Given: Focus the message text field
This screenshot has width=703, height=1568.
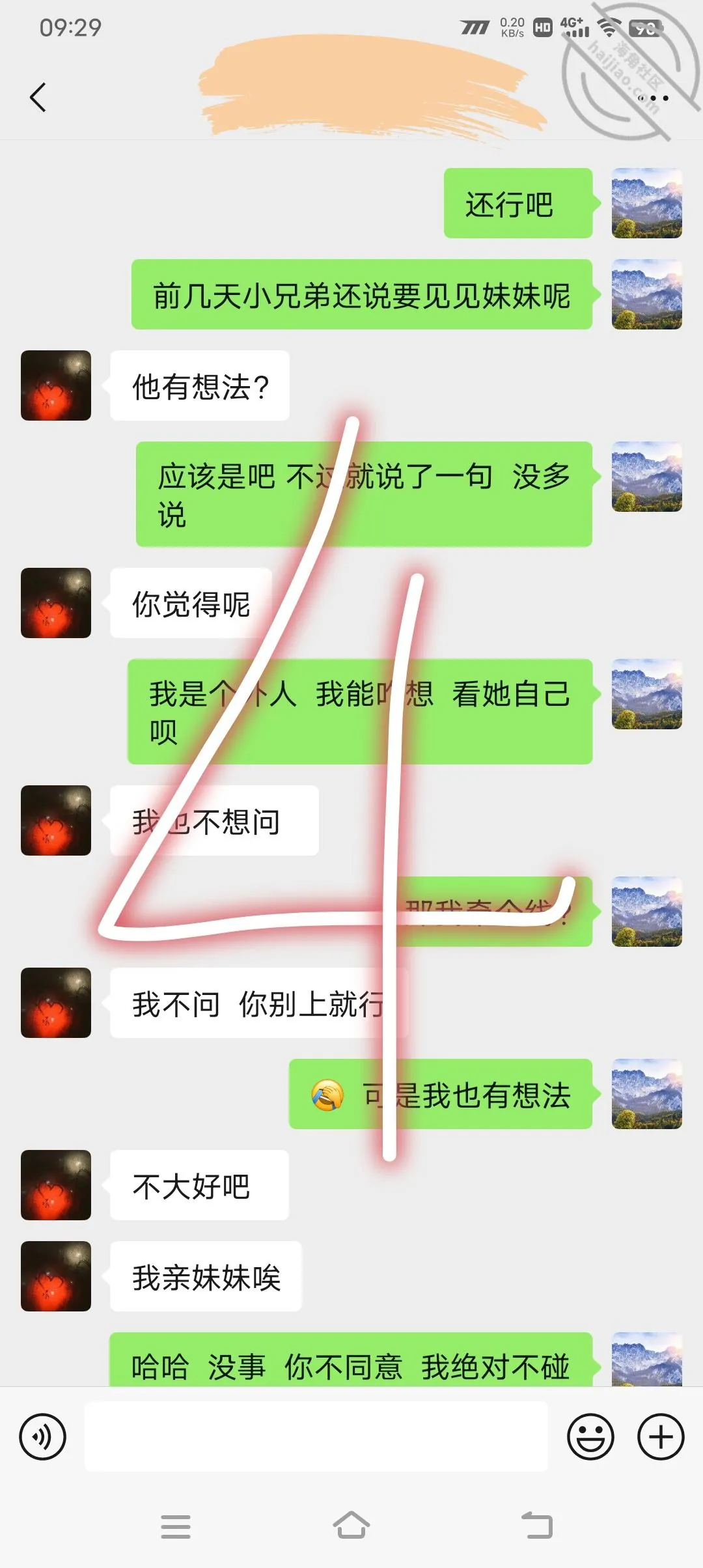Looking at the screenshot, I should pyautogui.click(x=316, y=1436).
